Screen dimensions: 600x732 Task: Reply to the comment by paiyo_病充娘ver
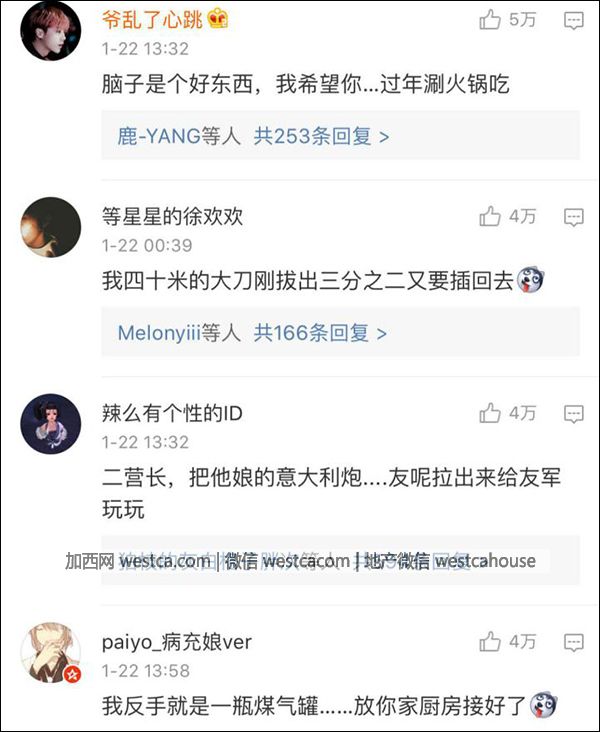coord(573,642)
